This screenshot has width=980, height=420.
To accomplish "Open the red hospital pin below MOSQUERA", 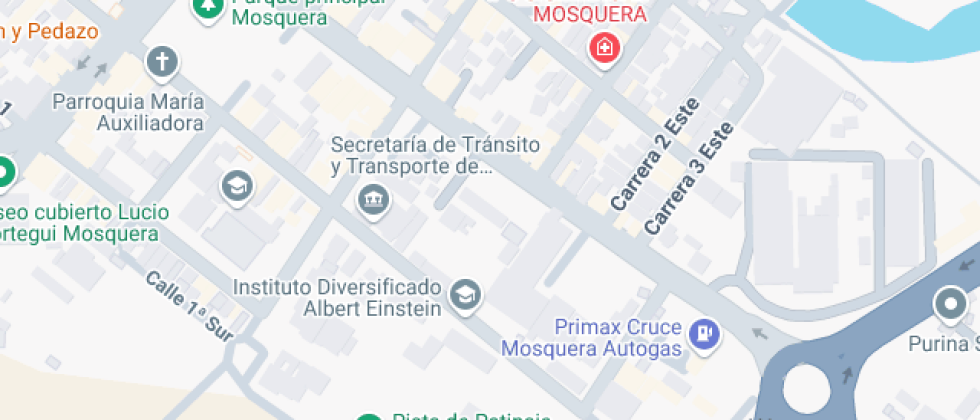I will (x=604, y=47).
